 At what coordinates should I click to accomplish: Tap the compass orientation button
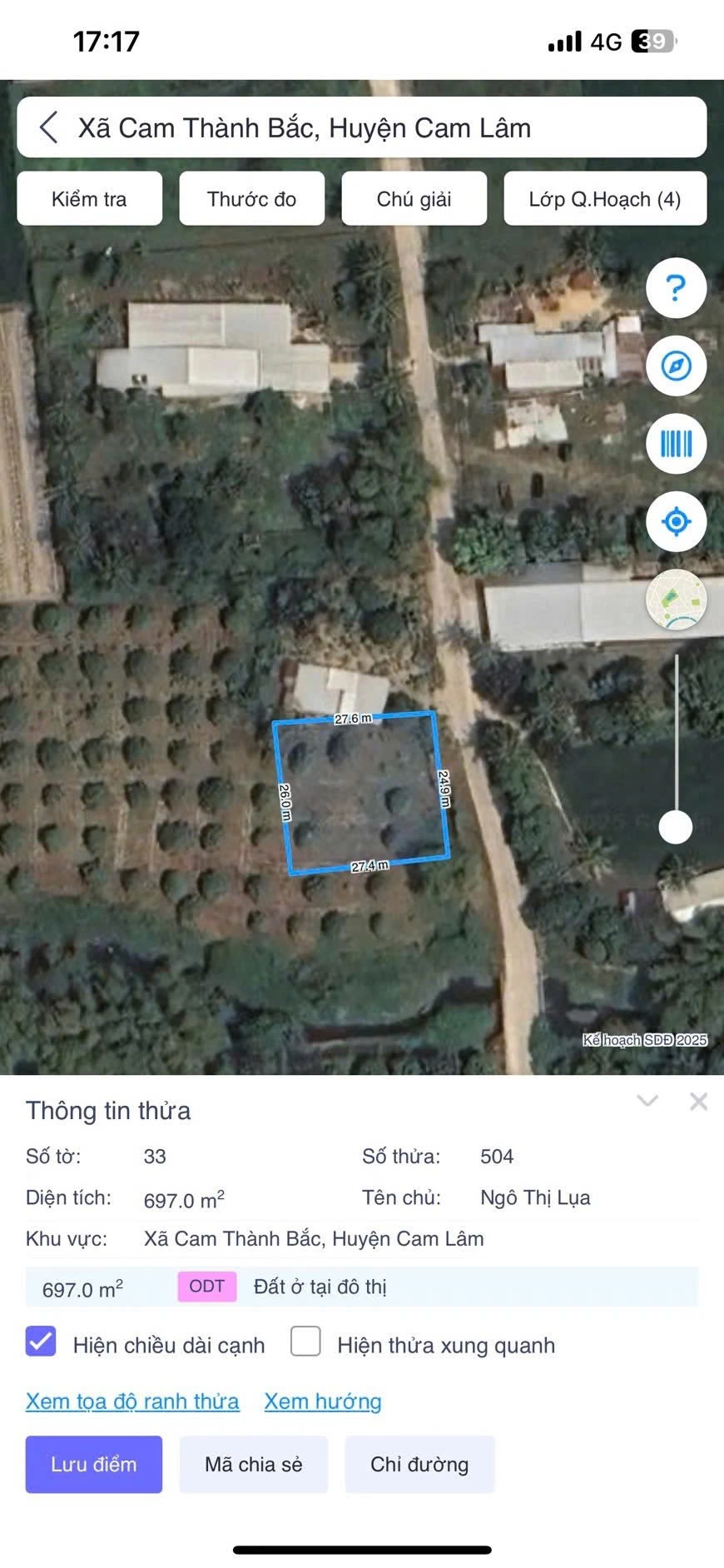(676, 366)
